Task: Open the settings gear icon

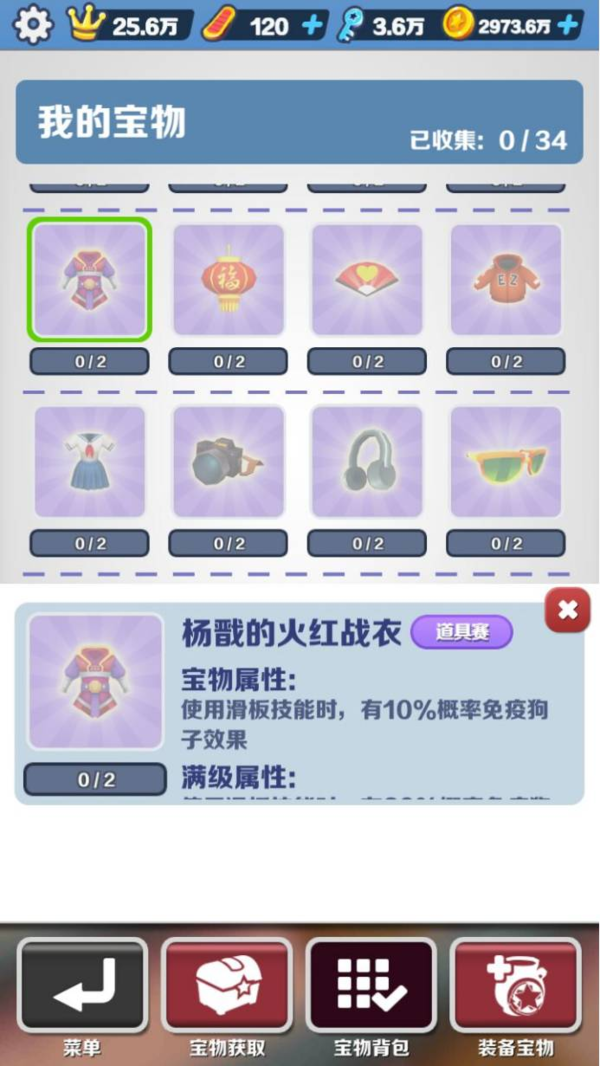Action: click(33, 24)
